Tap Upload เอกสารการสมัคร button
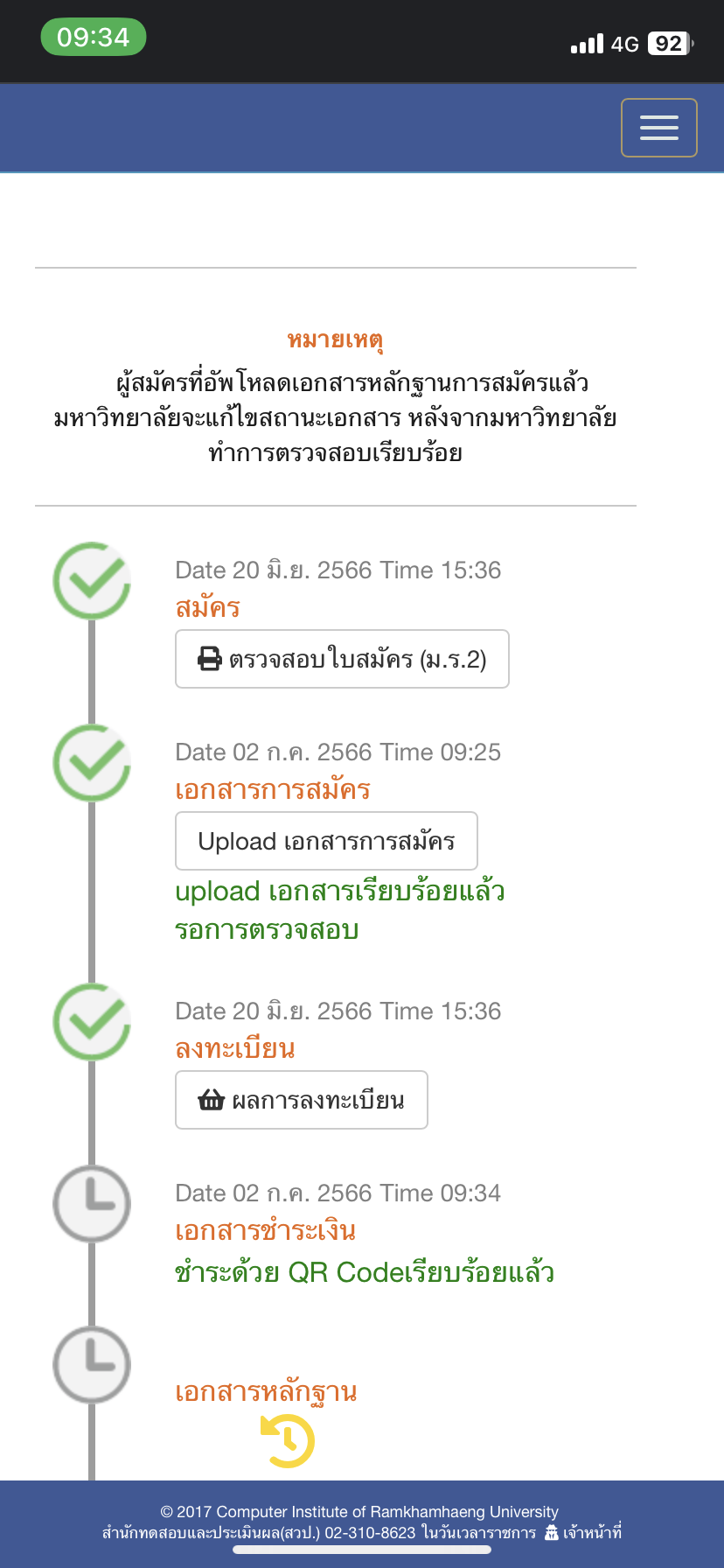The image size is (724, 1568). (x=326, y=841)
